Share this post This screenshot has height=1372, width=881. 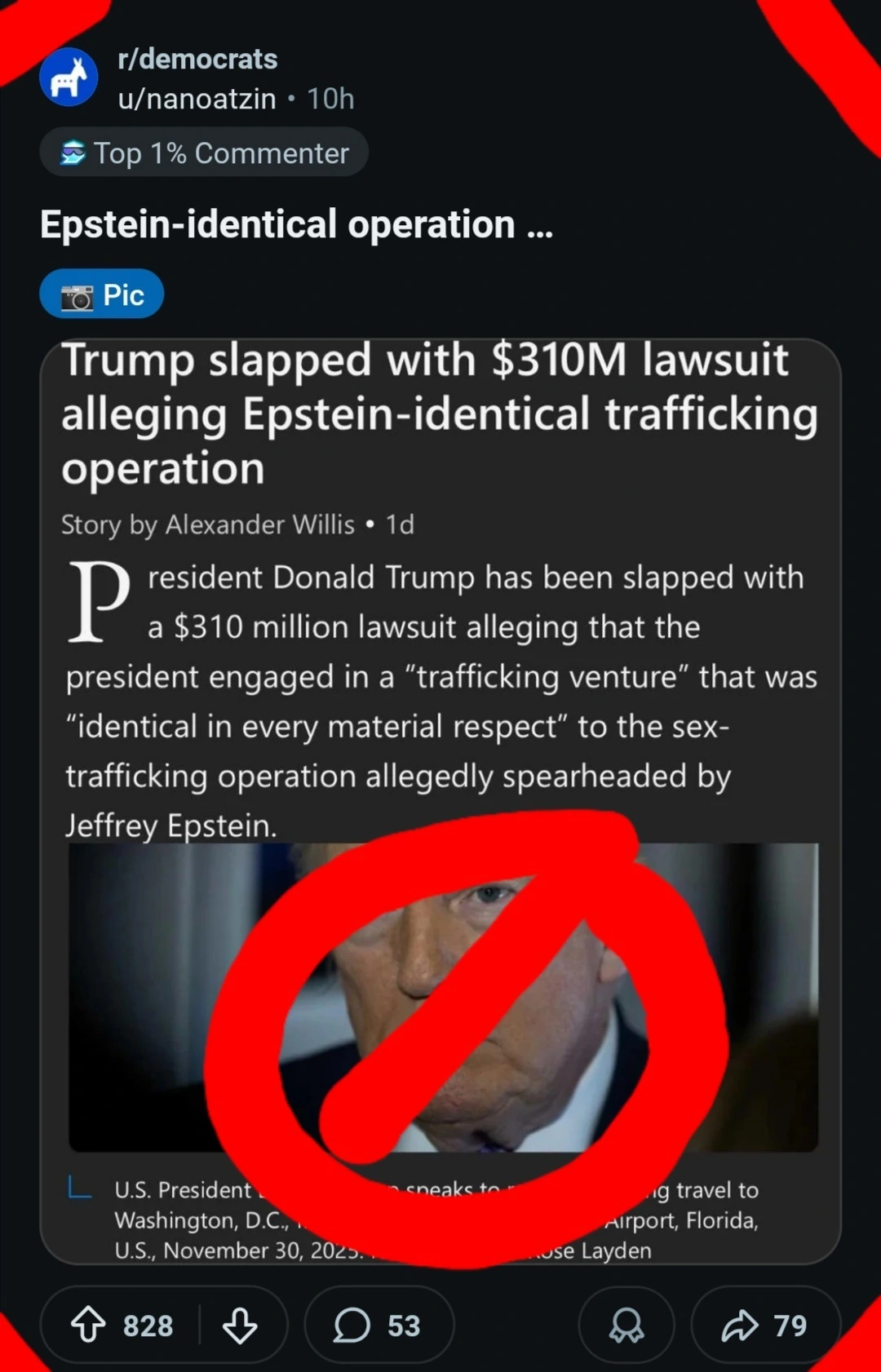click(764, 1325)
